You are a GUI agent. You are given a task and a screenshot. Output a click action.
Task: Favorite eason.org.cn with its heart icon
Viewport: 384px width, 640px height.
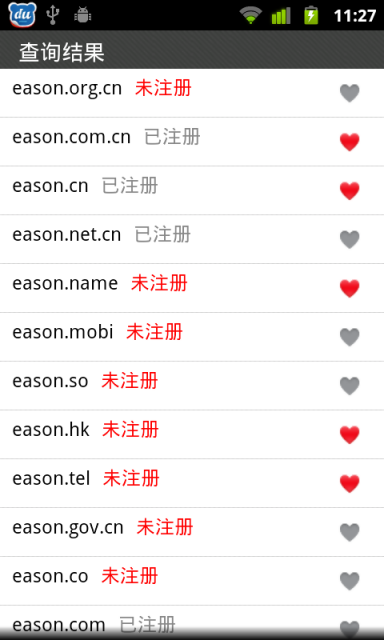pyautogui.click(x=349, y=93)
